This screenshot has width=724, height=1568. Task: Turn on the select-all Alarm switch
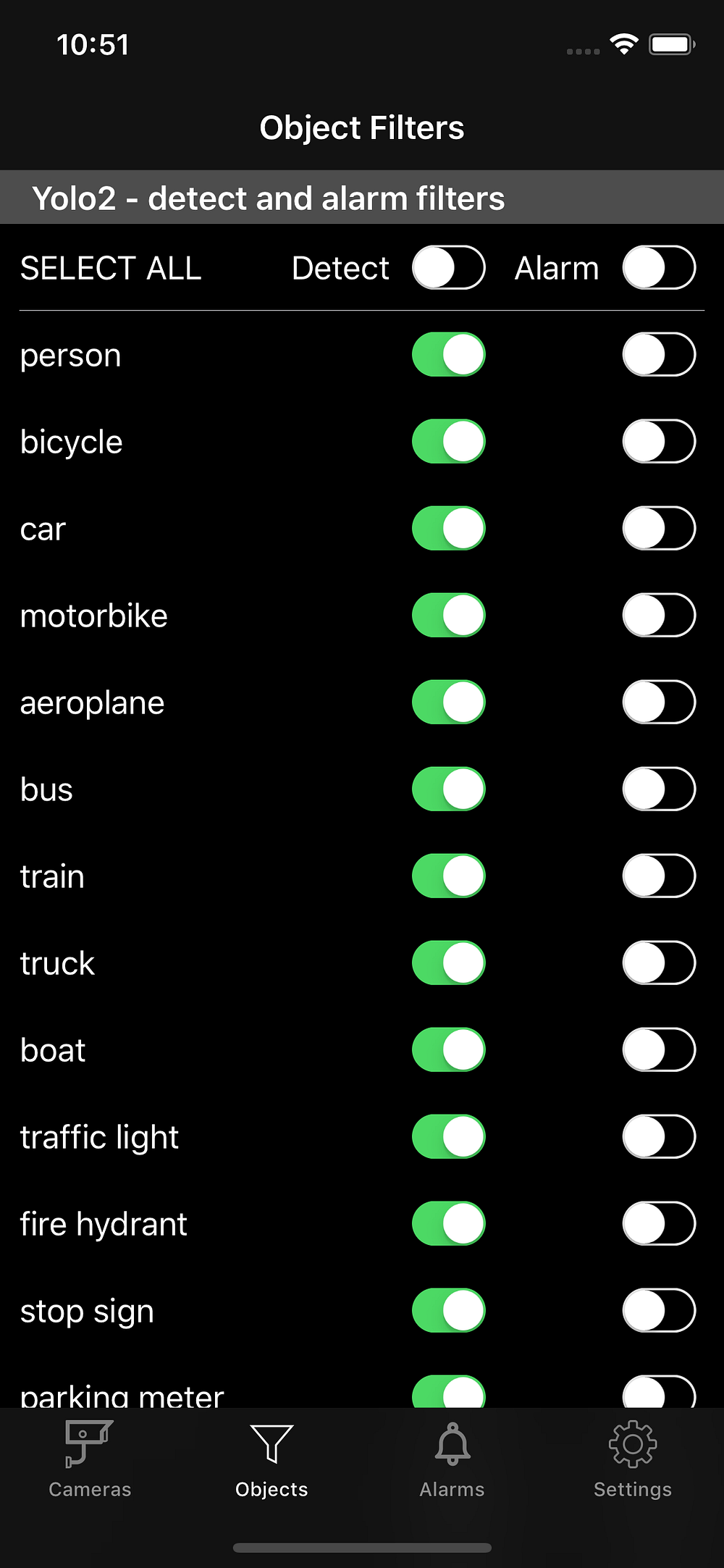tap(659, 267)
